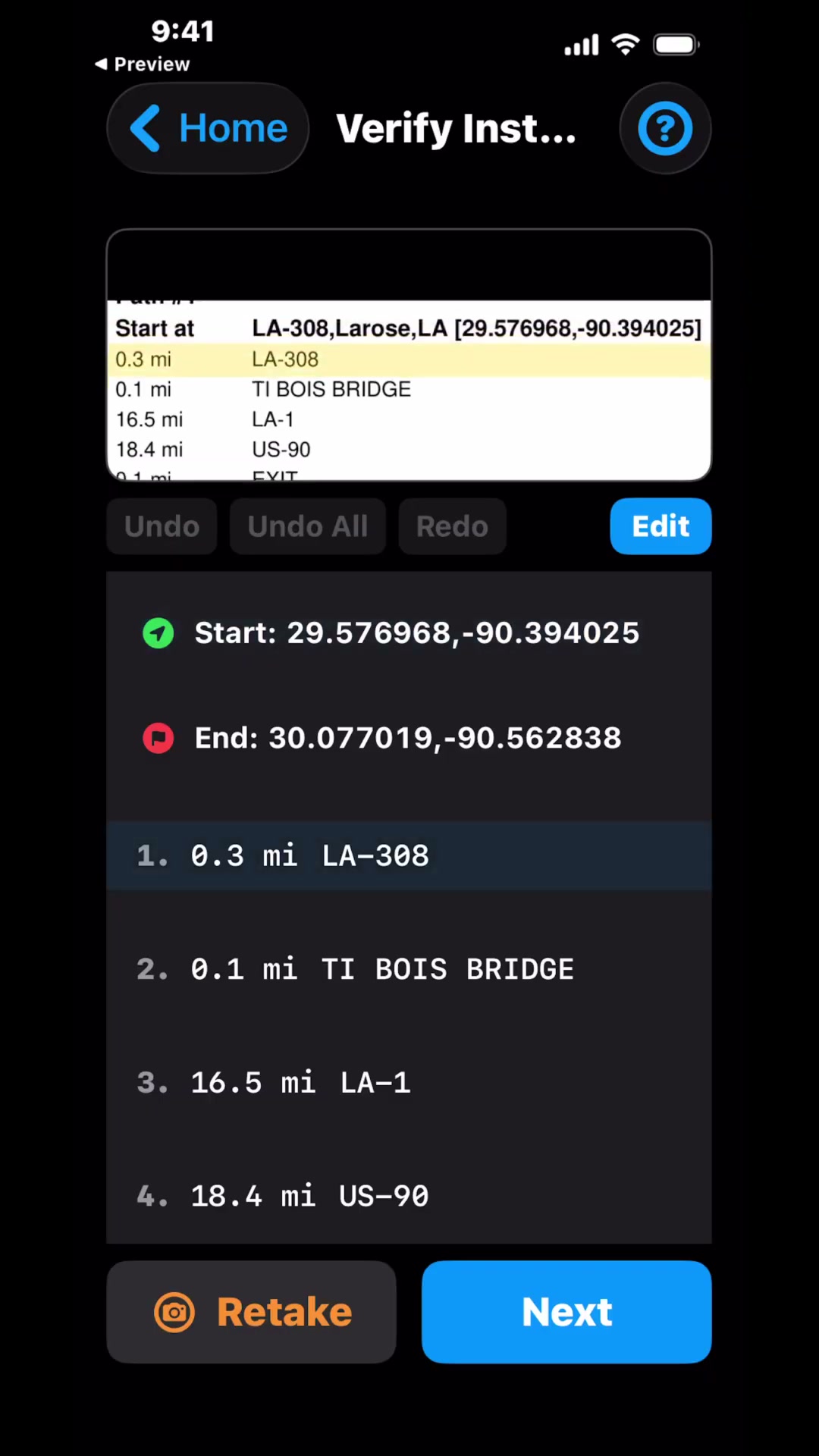This screenshot has width=819, height=1456.
Task: Tap Edit to modify instructions
Action: 660,526
